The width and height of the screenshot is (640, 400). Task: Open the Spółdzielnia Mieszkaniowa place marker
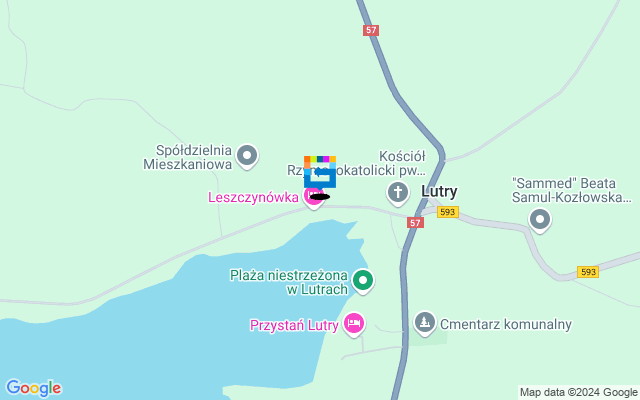[247, 155]
